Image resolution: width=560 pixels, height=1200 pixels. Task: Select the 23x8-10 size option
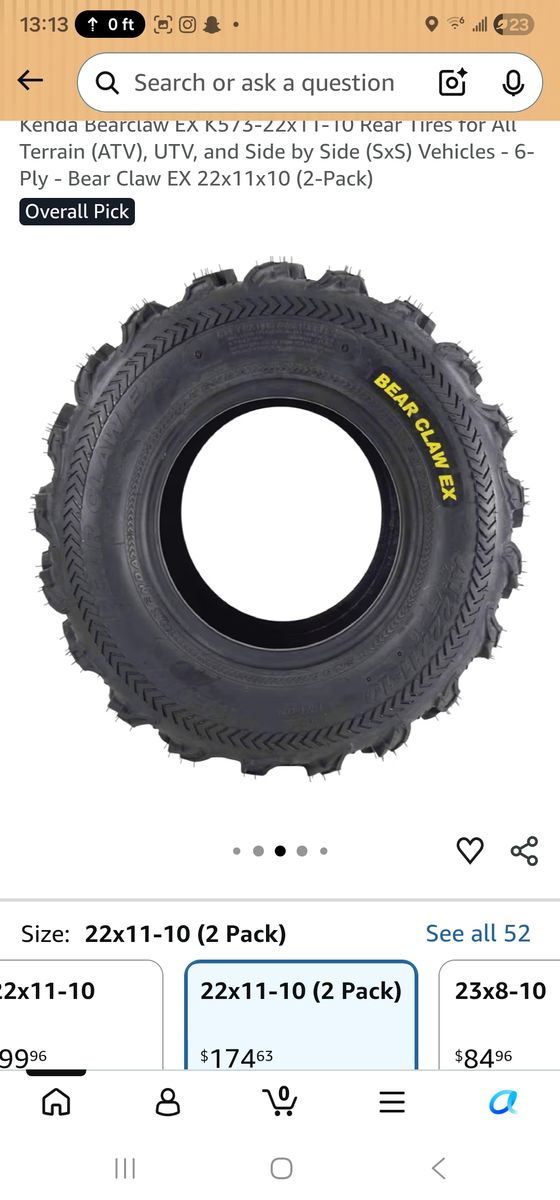(x=500, y=1015)
